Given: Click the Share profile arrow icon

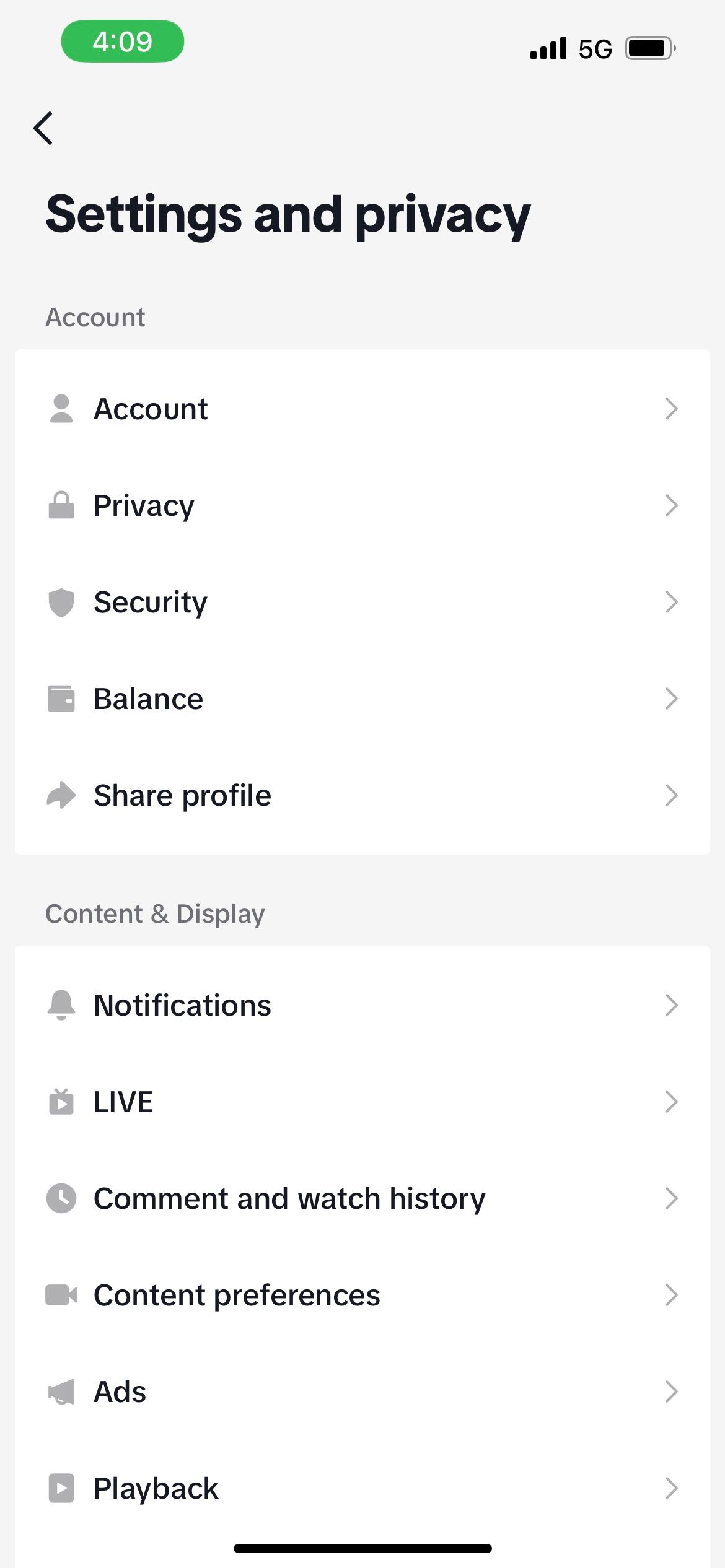Looking at the screenshot, I should (x=60, y=795).
